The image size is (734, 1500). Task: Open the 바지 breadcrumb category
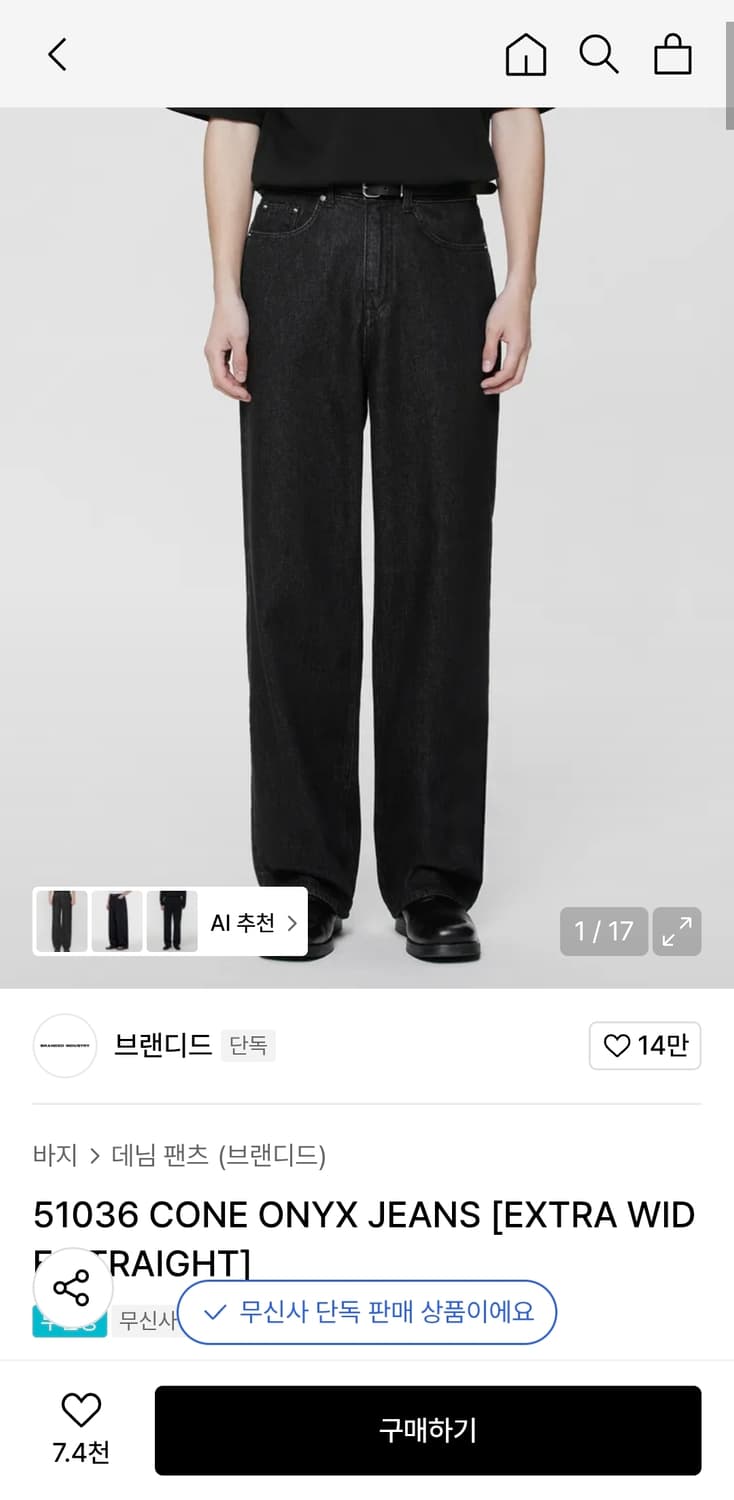coord(53,1155)
